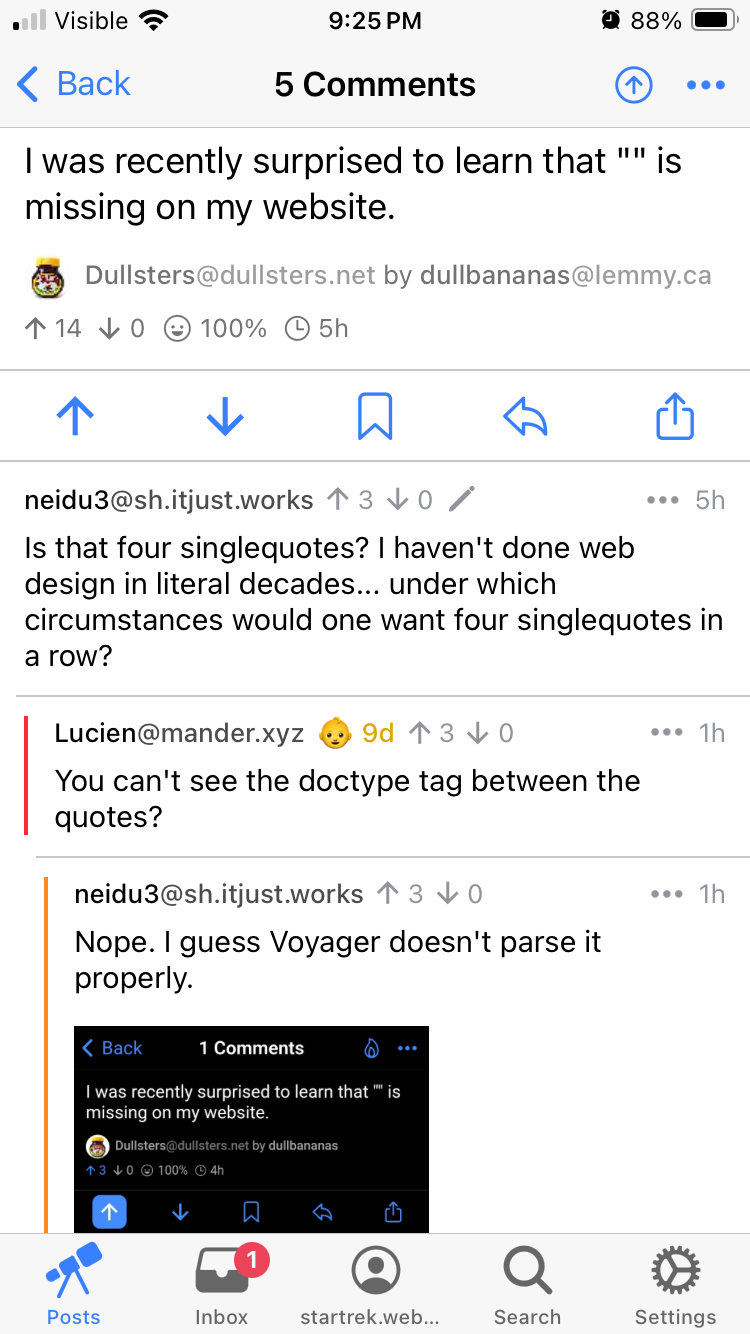View Lucien@mander.xyz profile
The width and height of the screenshot is (750, 1334).
[179, 733]
